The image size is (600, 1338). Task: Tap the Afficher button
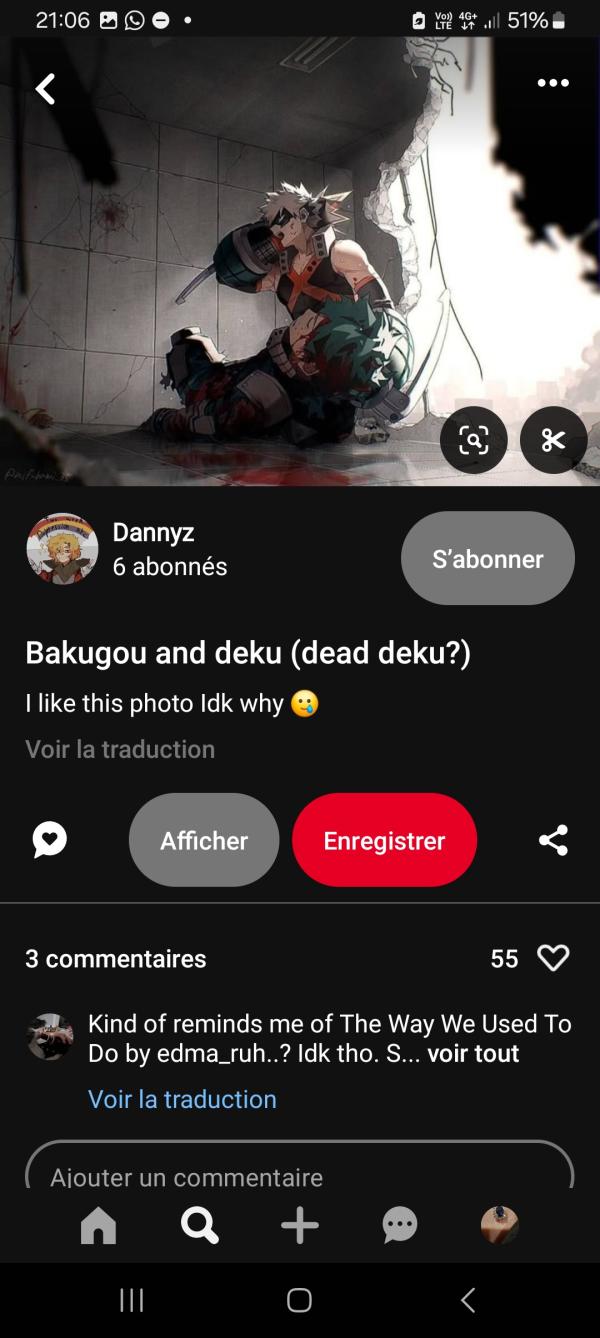pos(204,840)
